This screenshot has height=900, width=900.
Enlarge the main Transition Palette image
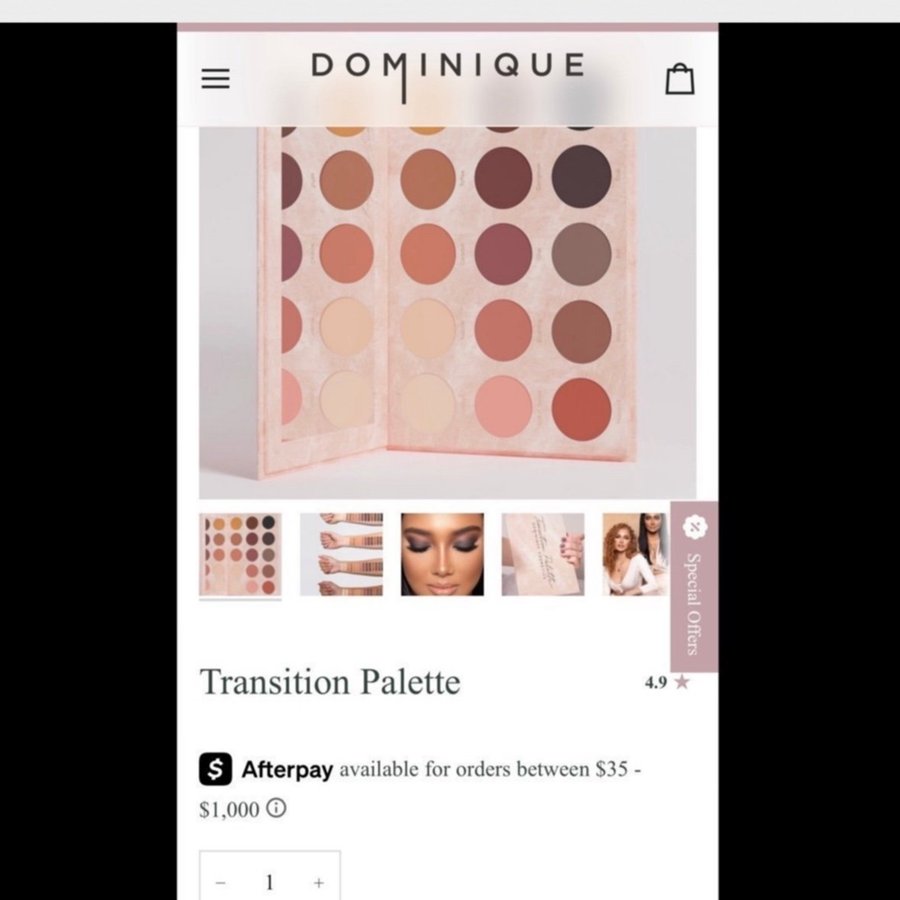[447, 300]
